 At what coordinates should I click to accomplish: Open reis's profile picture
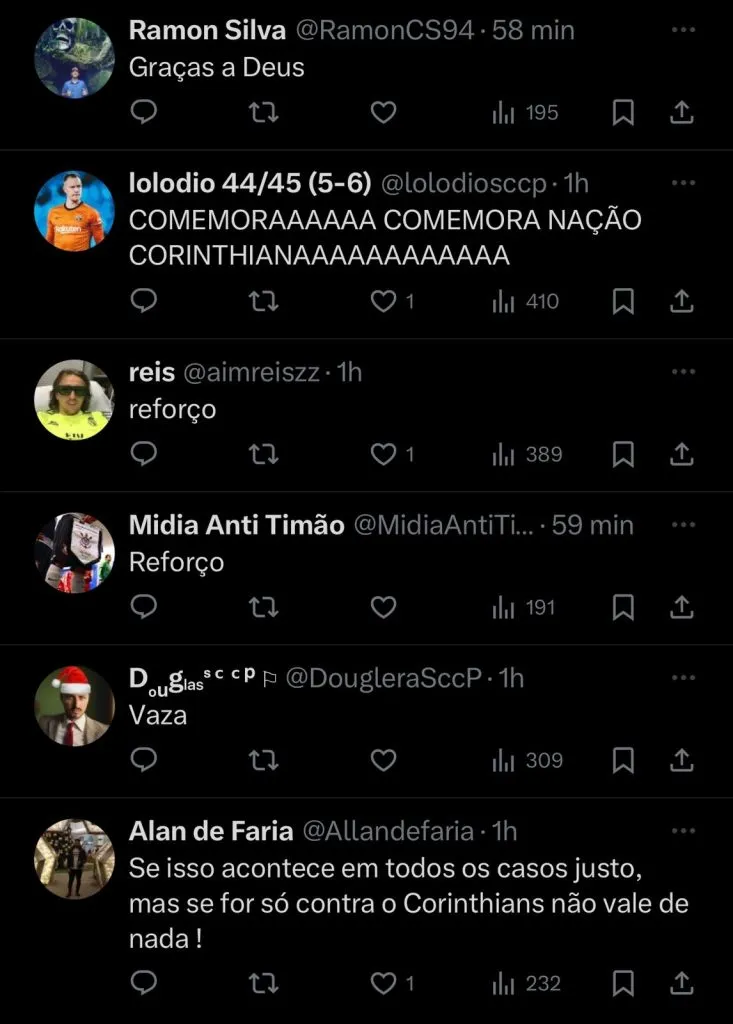[74, 400]
